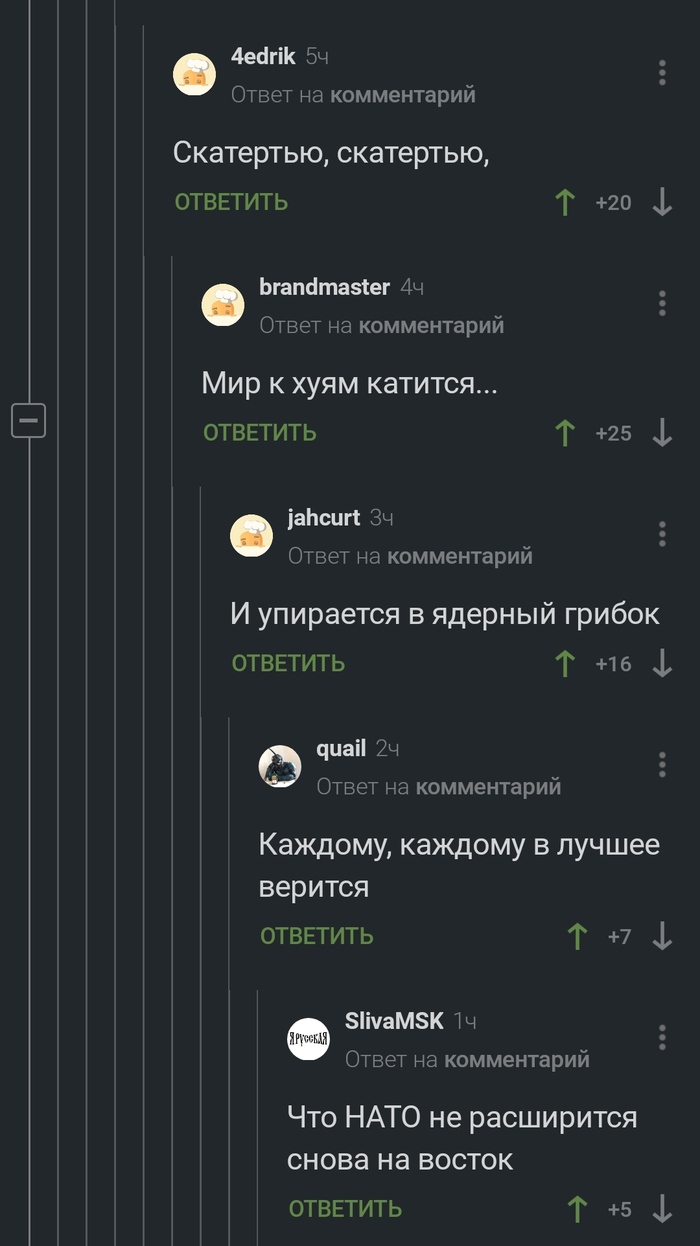
Task: Reply to brandmaster's comment
Action: 260,433
